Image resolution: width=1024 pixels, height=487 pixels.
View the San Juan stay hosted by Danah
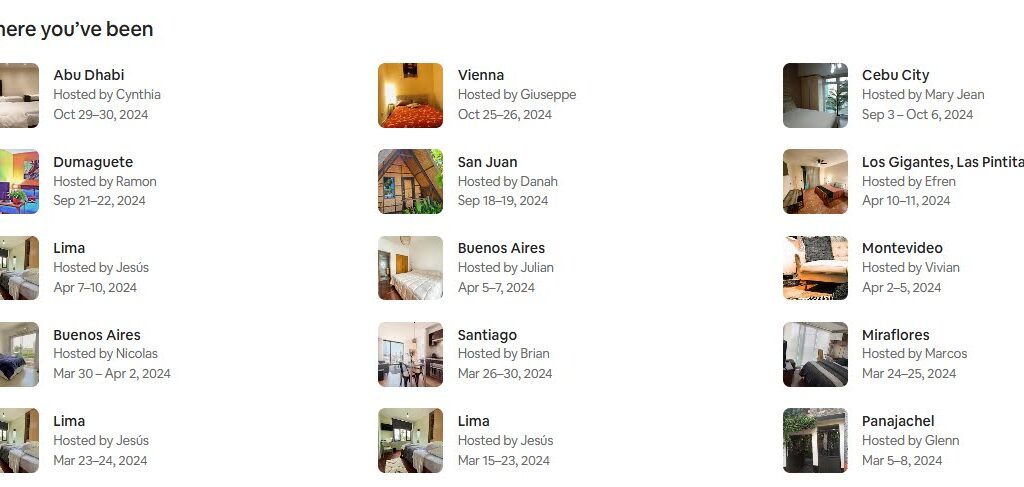(x=488, y=162)
